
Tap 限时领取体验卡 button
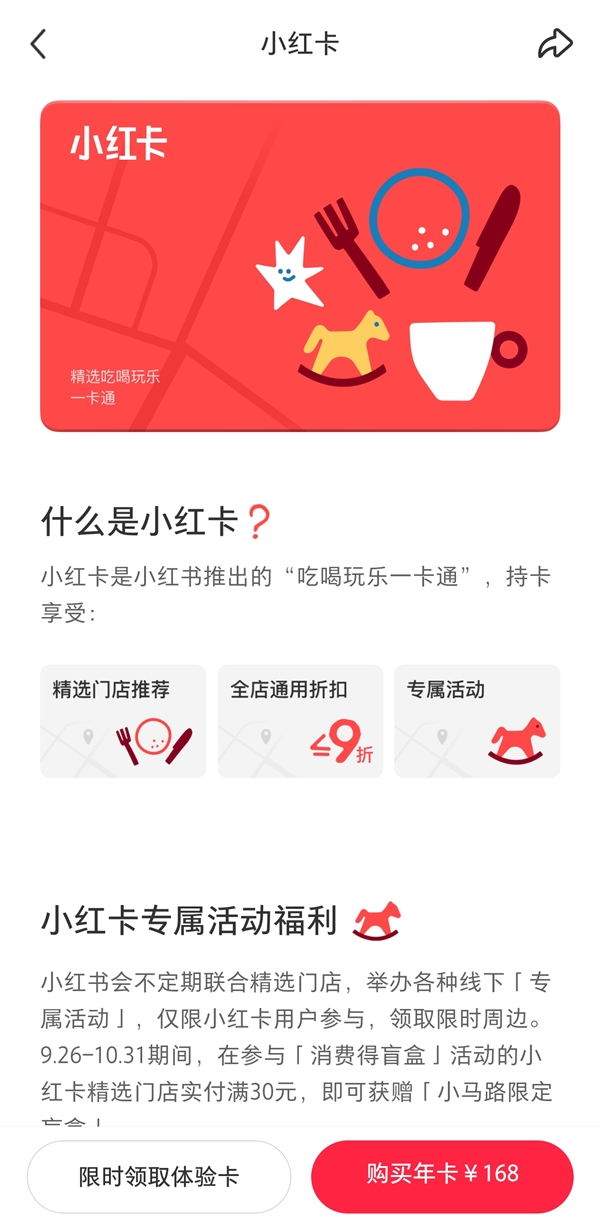pyautogui.click(x=159, y=1176)
